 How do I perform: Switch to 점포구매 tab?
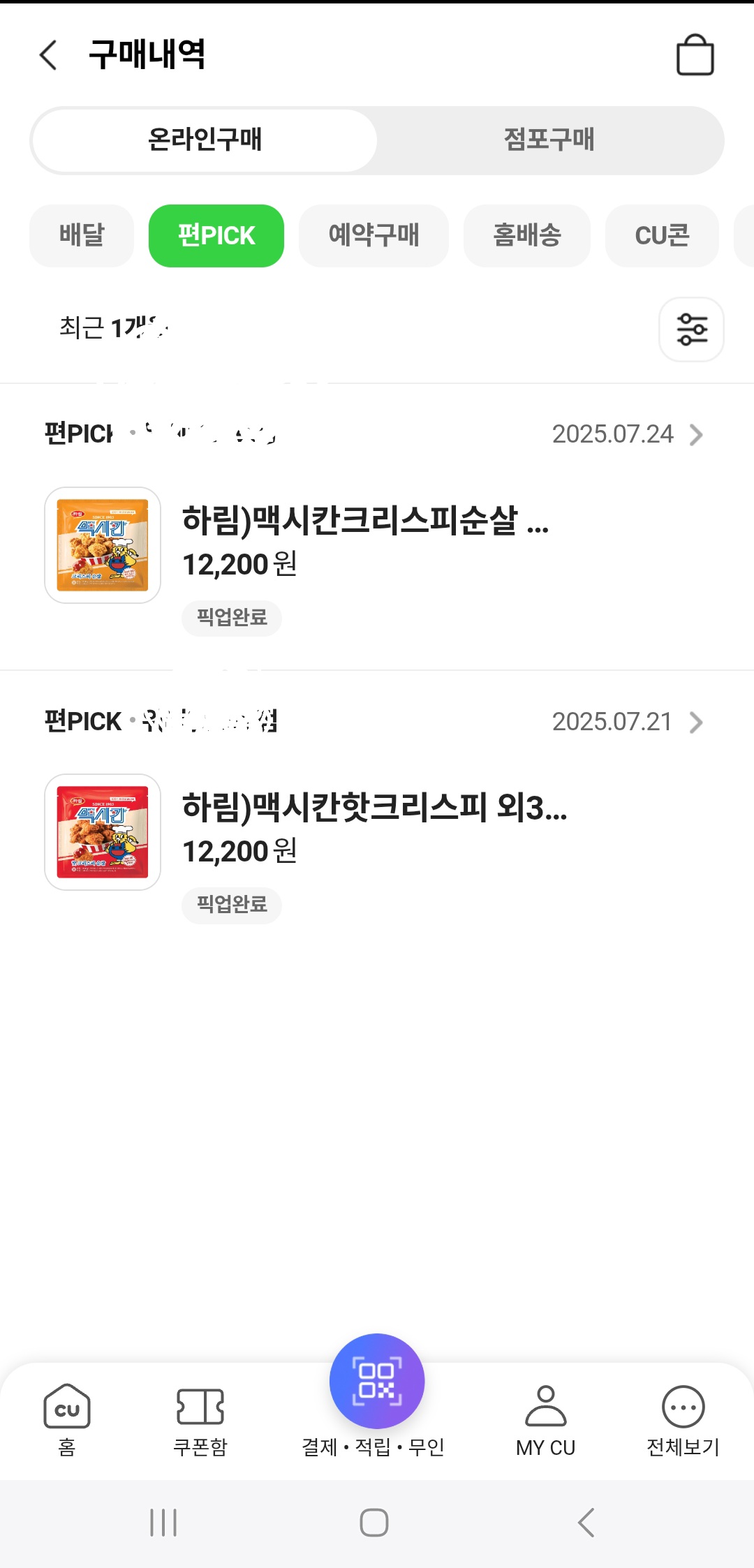(549, 140)
